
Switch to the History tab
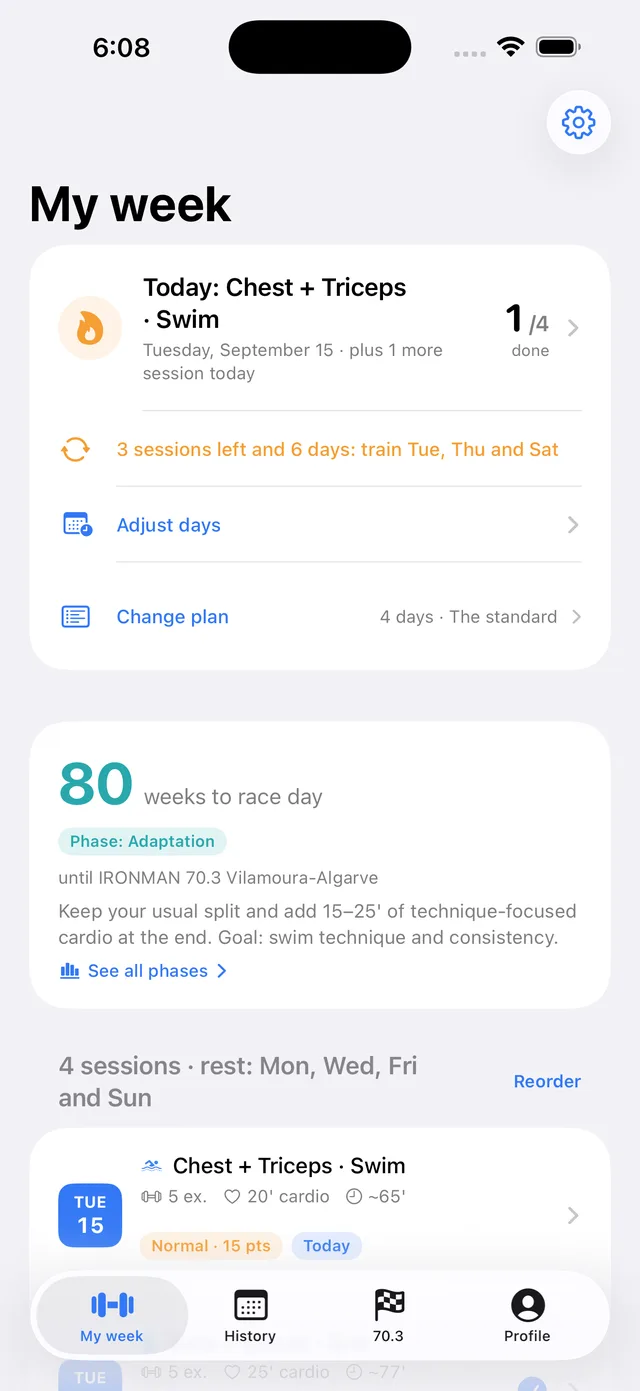250,1316
